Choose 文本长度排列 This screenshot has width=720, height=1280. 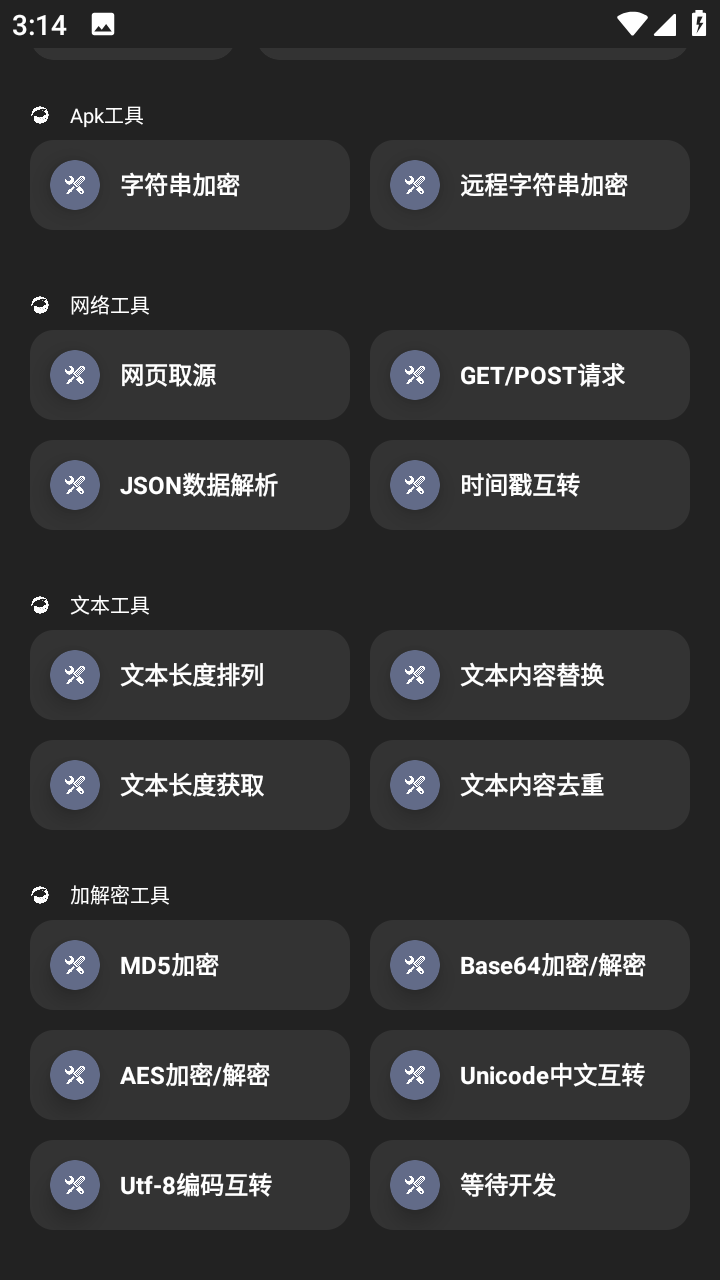(190, 675)
